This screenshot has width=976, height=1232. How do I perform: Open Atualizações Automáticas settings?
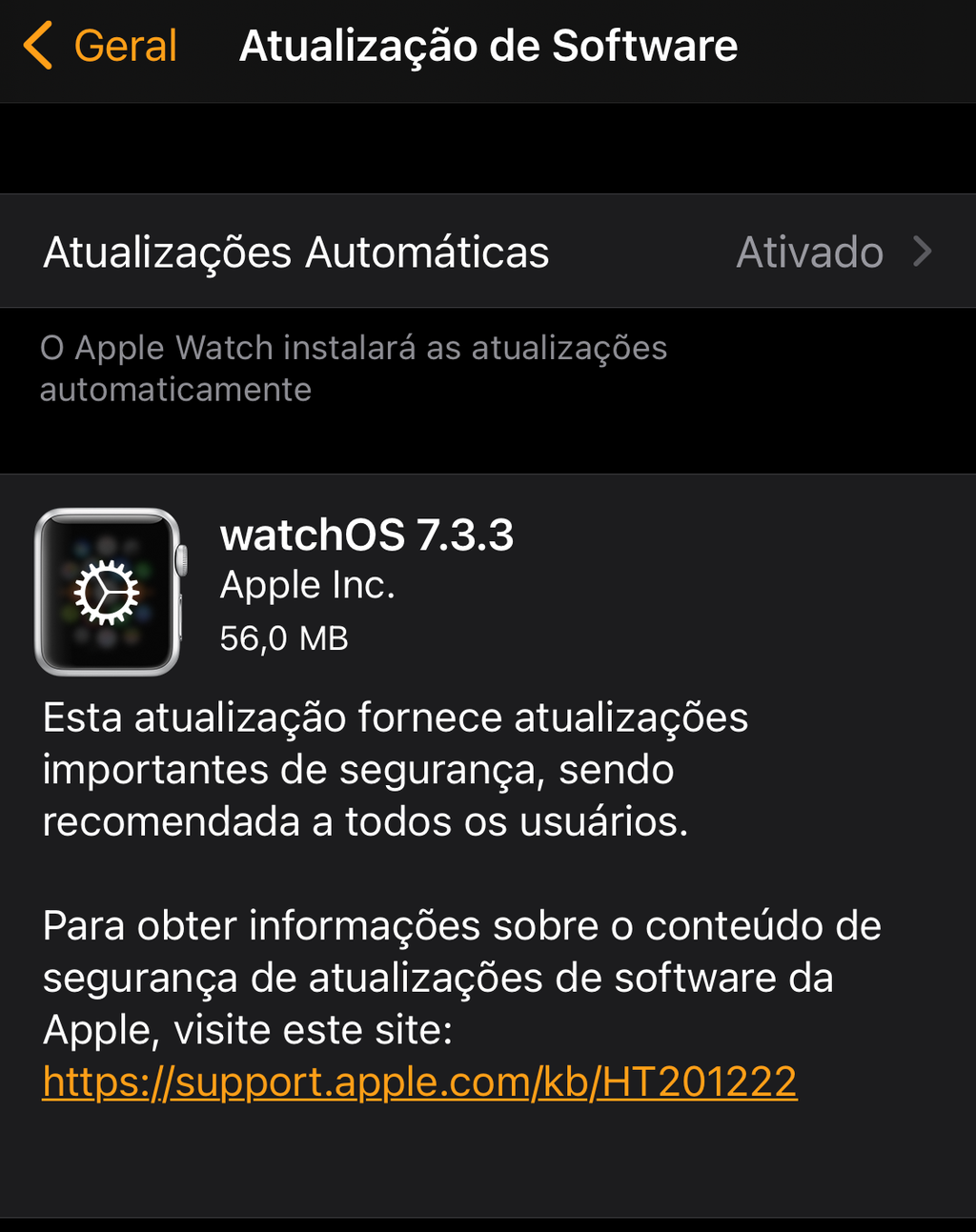tap(487, 252)
